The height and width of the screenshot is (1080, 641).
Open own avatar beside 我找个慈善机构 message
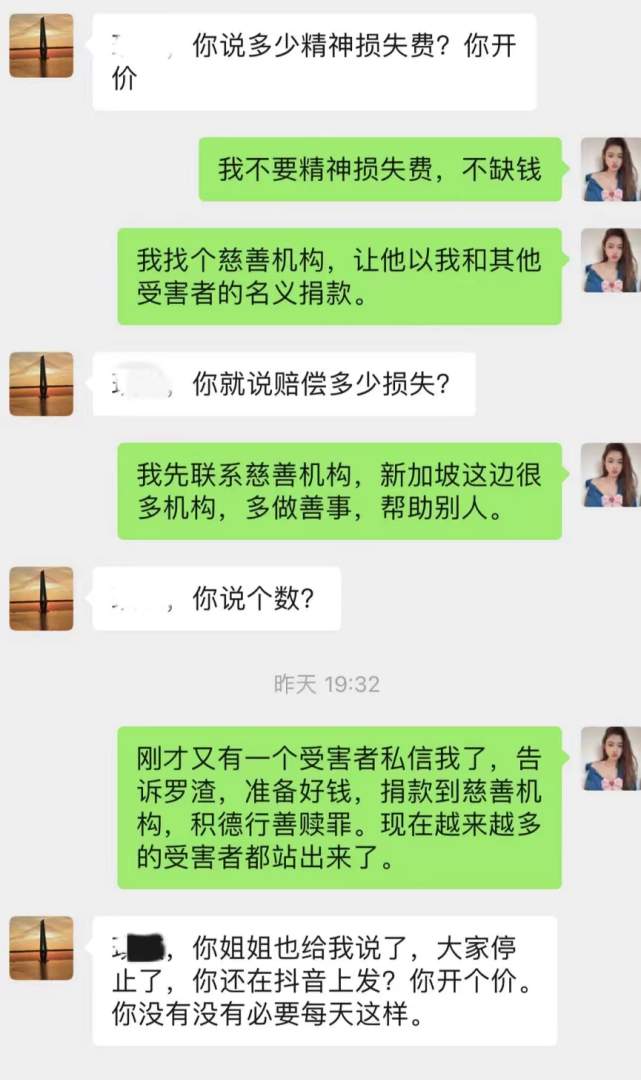click(x=610, y=260)
